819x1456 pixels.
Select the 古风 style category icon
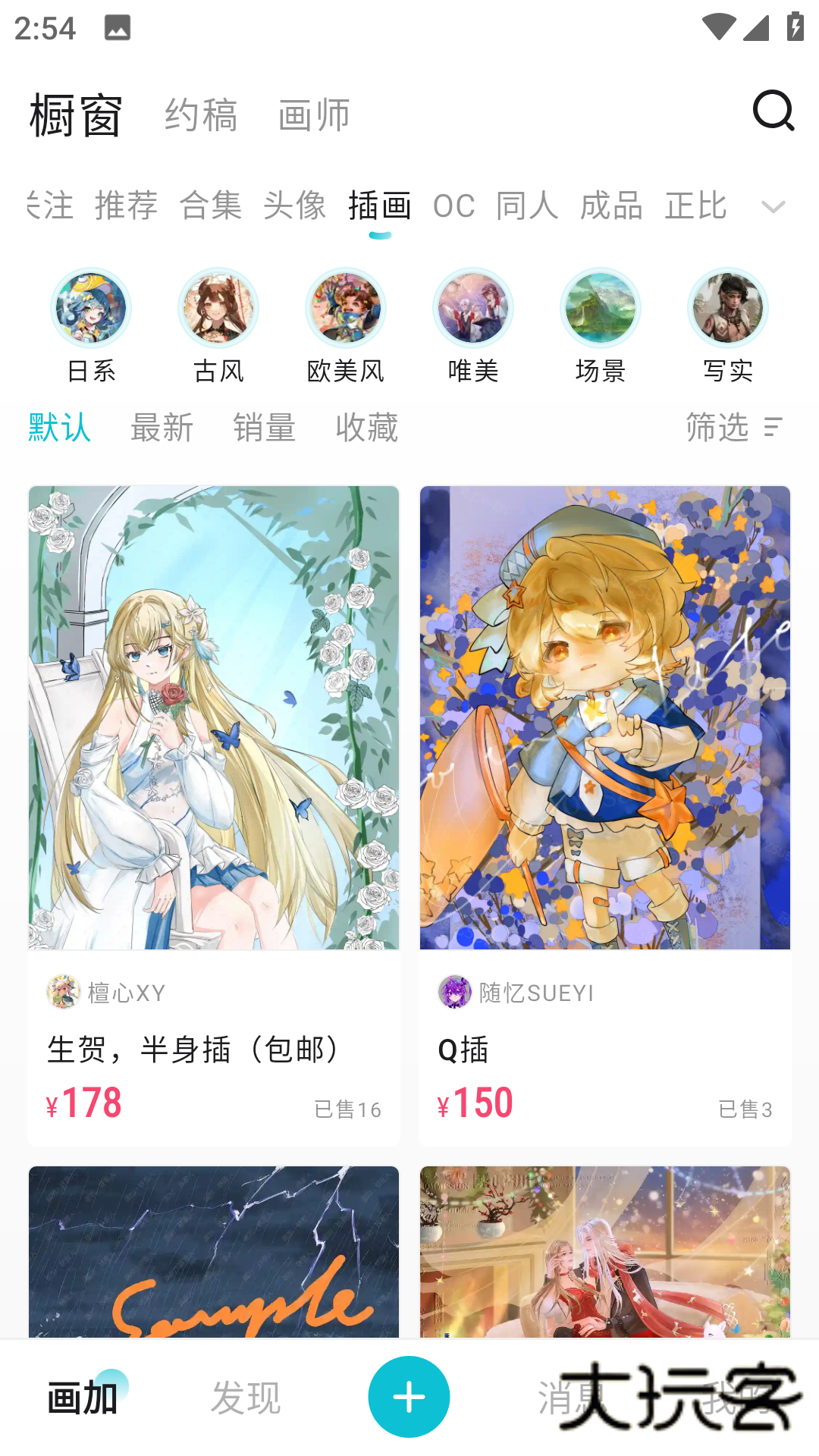point(218,308)
